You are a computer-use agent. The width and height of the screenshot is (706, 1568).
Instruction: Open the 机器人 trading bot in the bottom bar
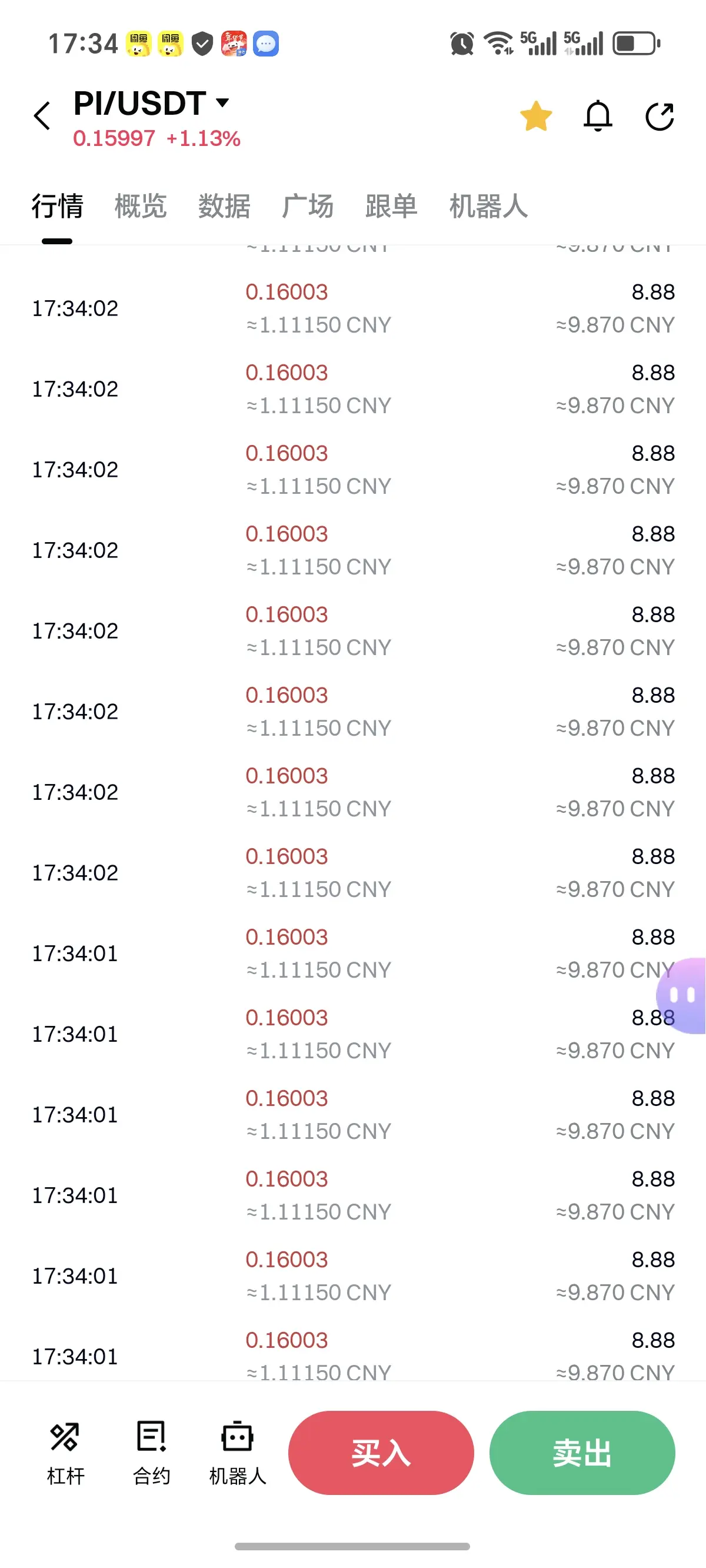pyautogui.click(x=237, y=1453)
